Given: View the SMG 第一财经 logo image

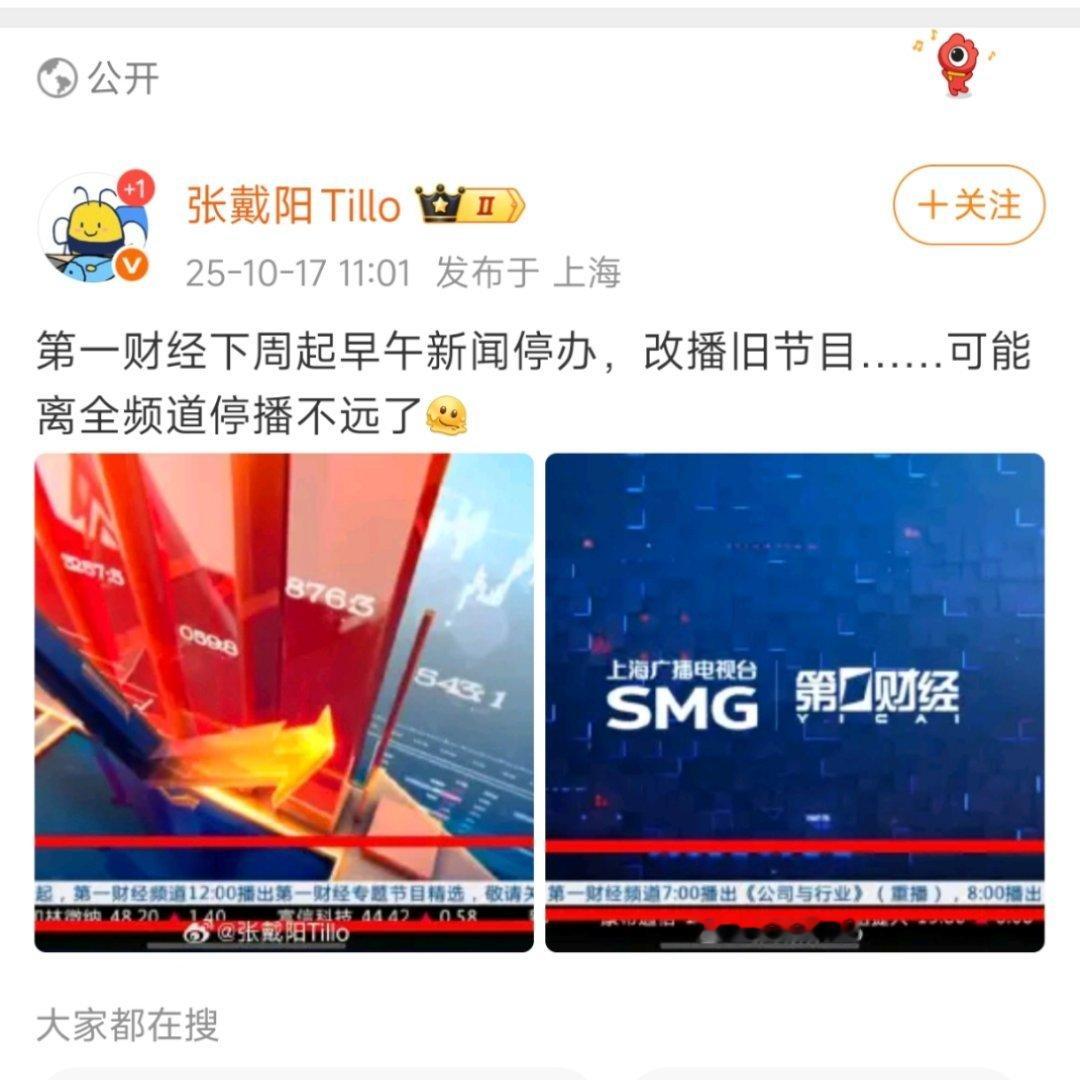Looking at the screenshot, I should point(794,701).
